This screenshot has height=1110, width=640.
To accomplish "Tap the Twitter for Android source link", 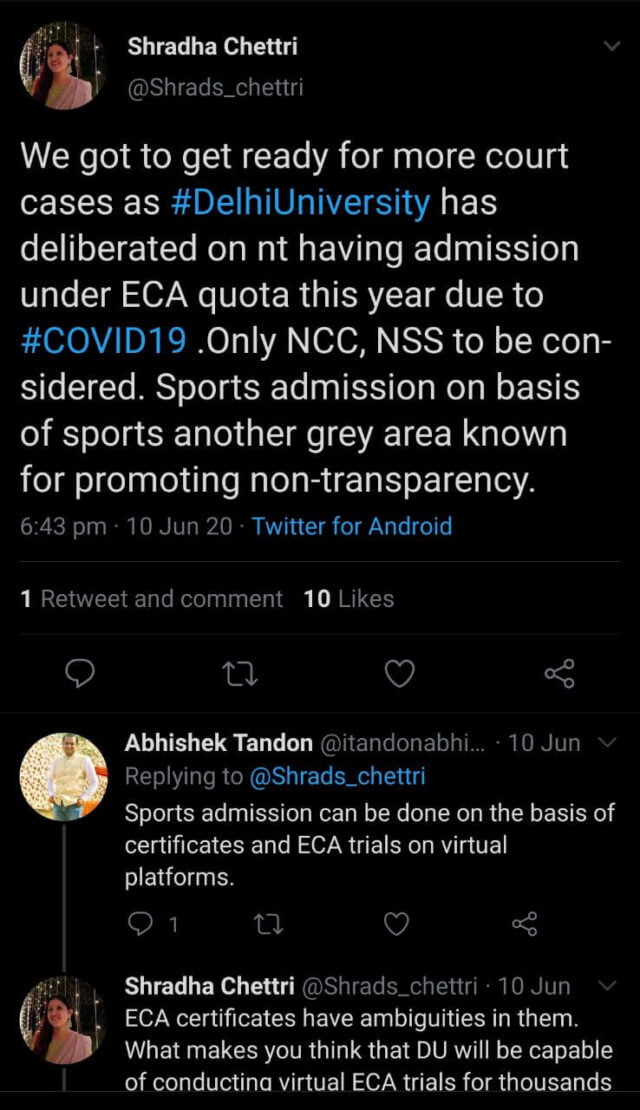I will click(352, 526).
